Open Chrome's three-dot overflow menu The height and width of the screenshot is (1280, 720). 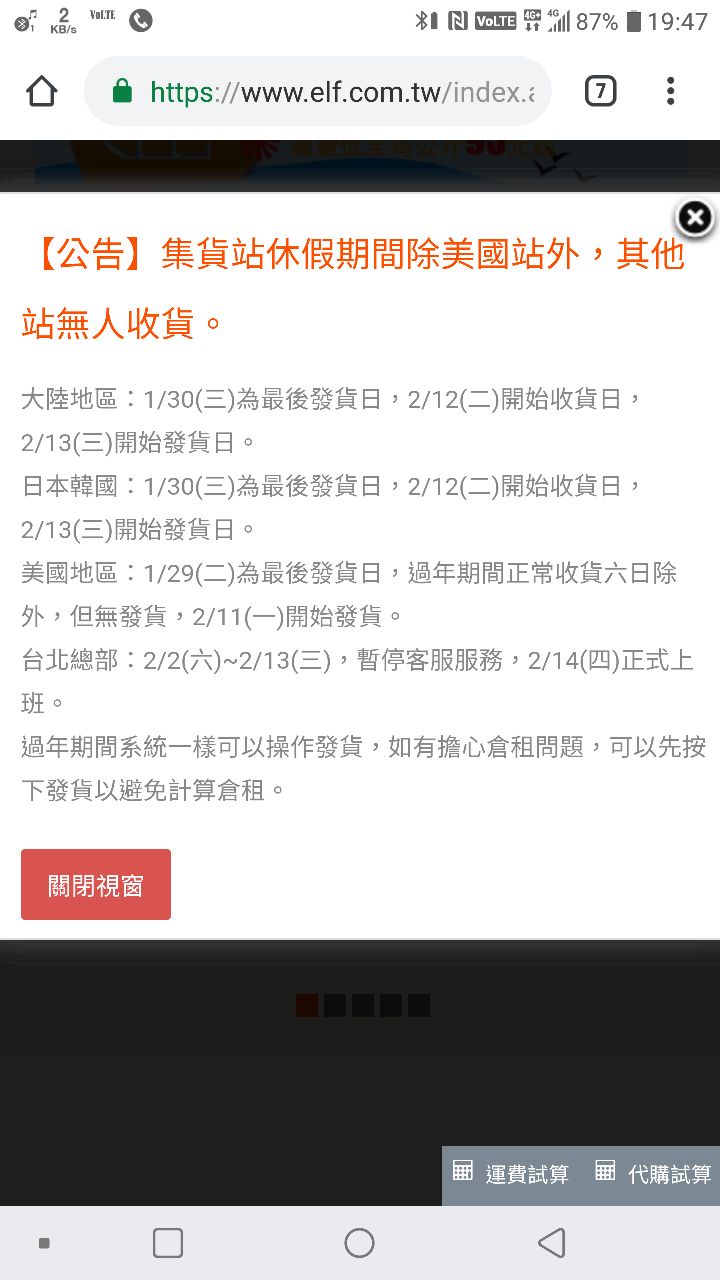(670, 92)
